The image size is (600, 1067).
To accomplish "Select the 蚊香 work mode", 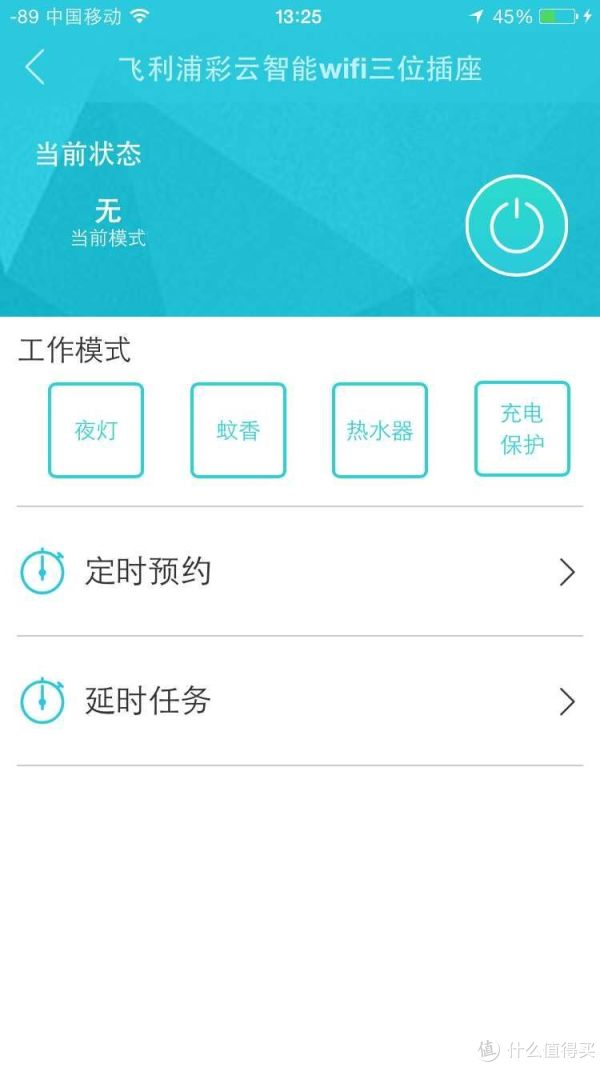I will (238, 430).
